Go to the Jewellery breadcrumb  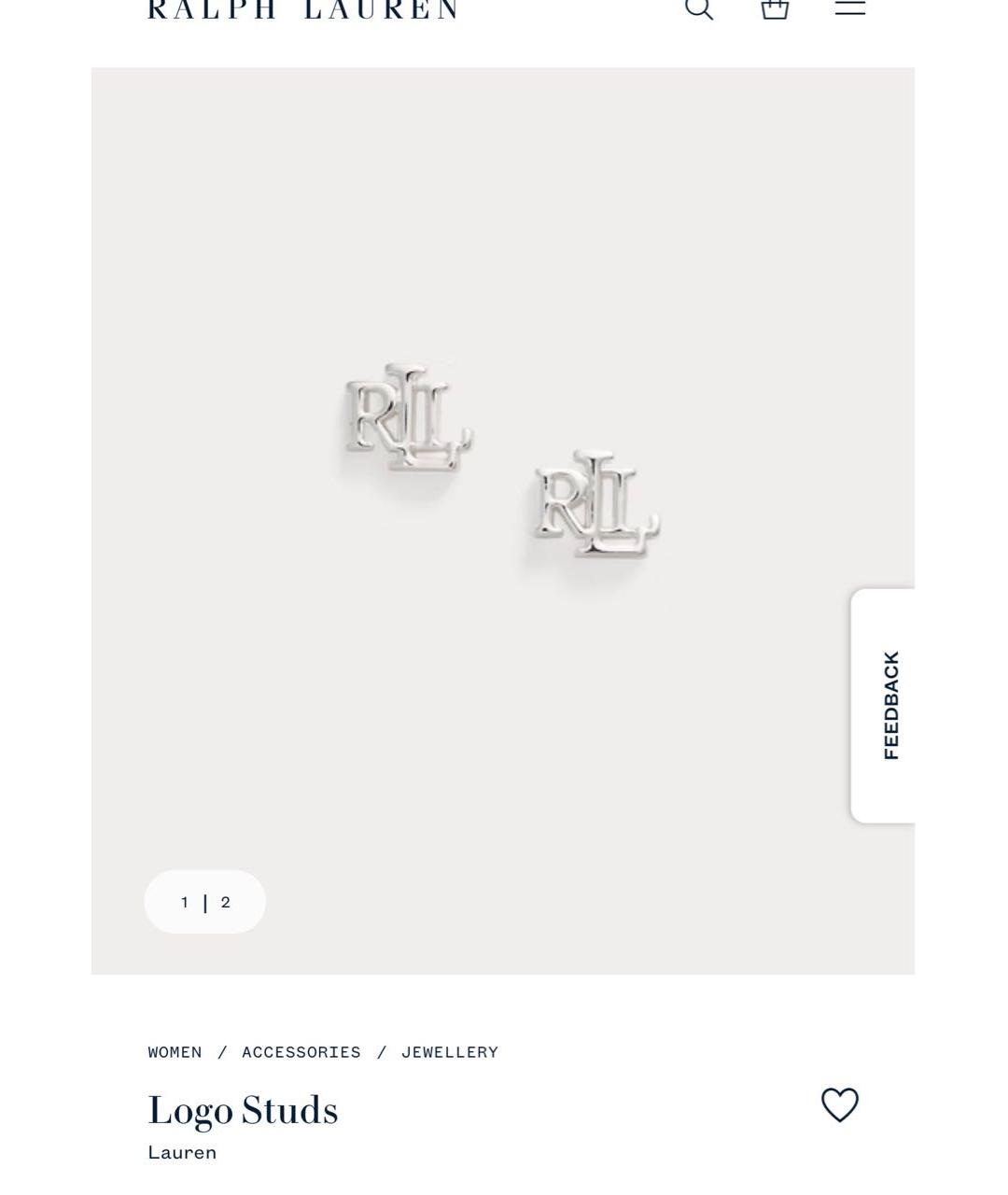tap(449, 1052)
